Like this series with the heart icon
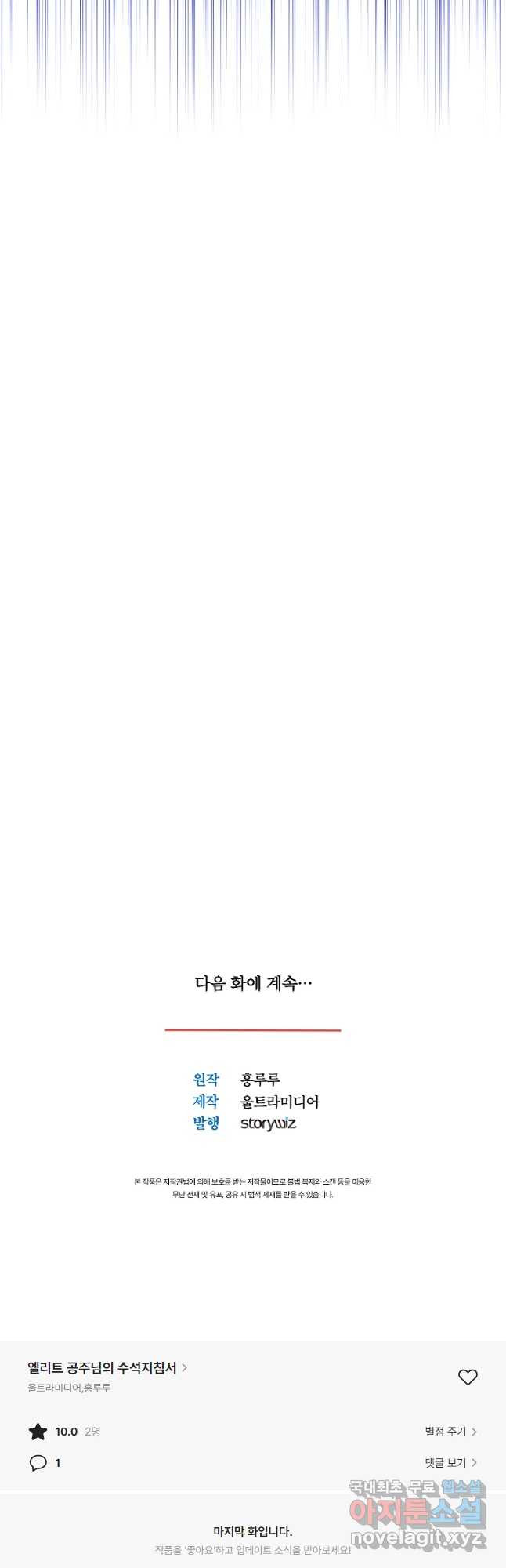The width and height of the screenshot is (506, 1568). point(468,1377)
